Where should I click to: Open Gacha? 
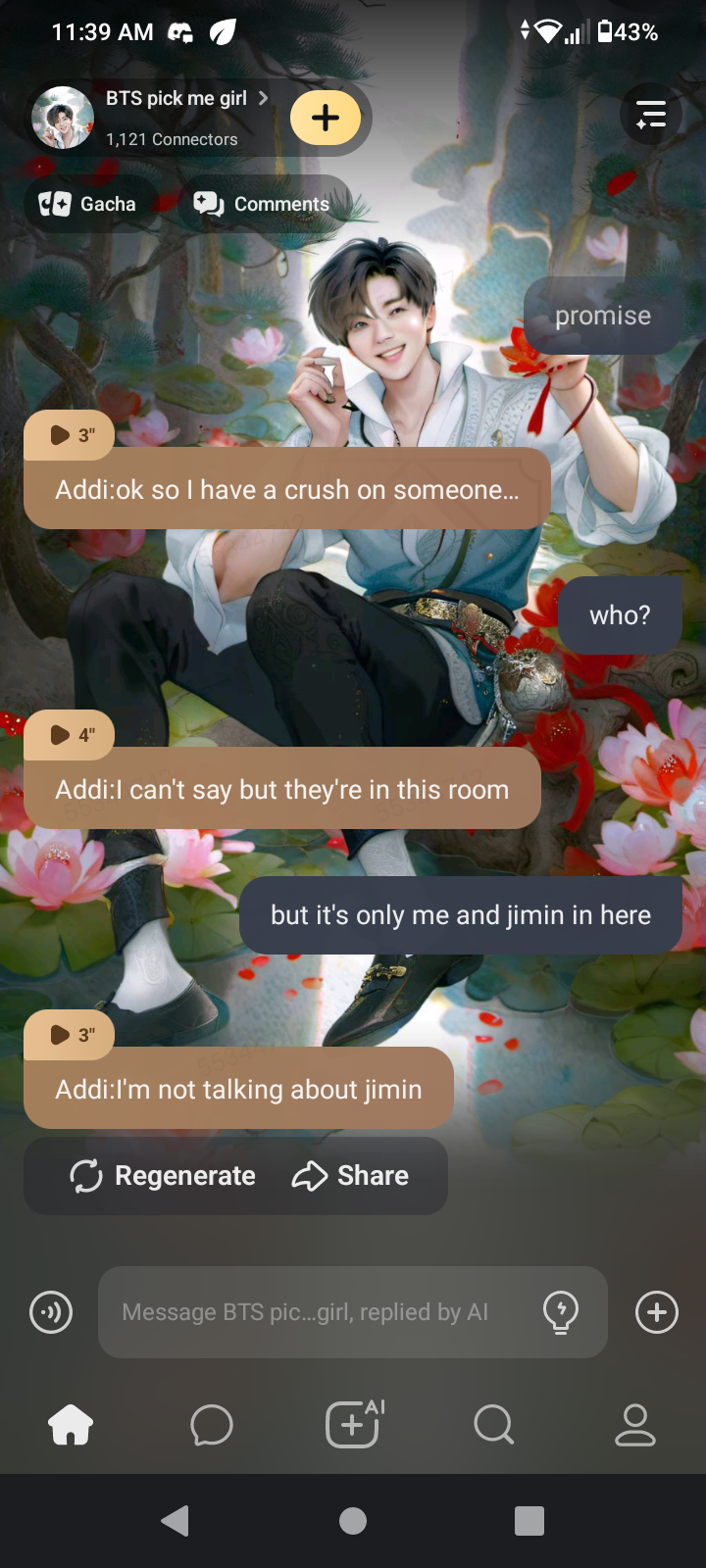click(x=88, y=204)
